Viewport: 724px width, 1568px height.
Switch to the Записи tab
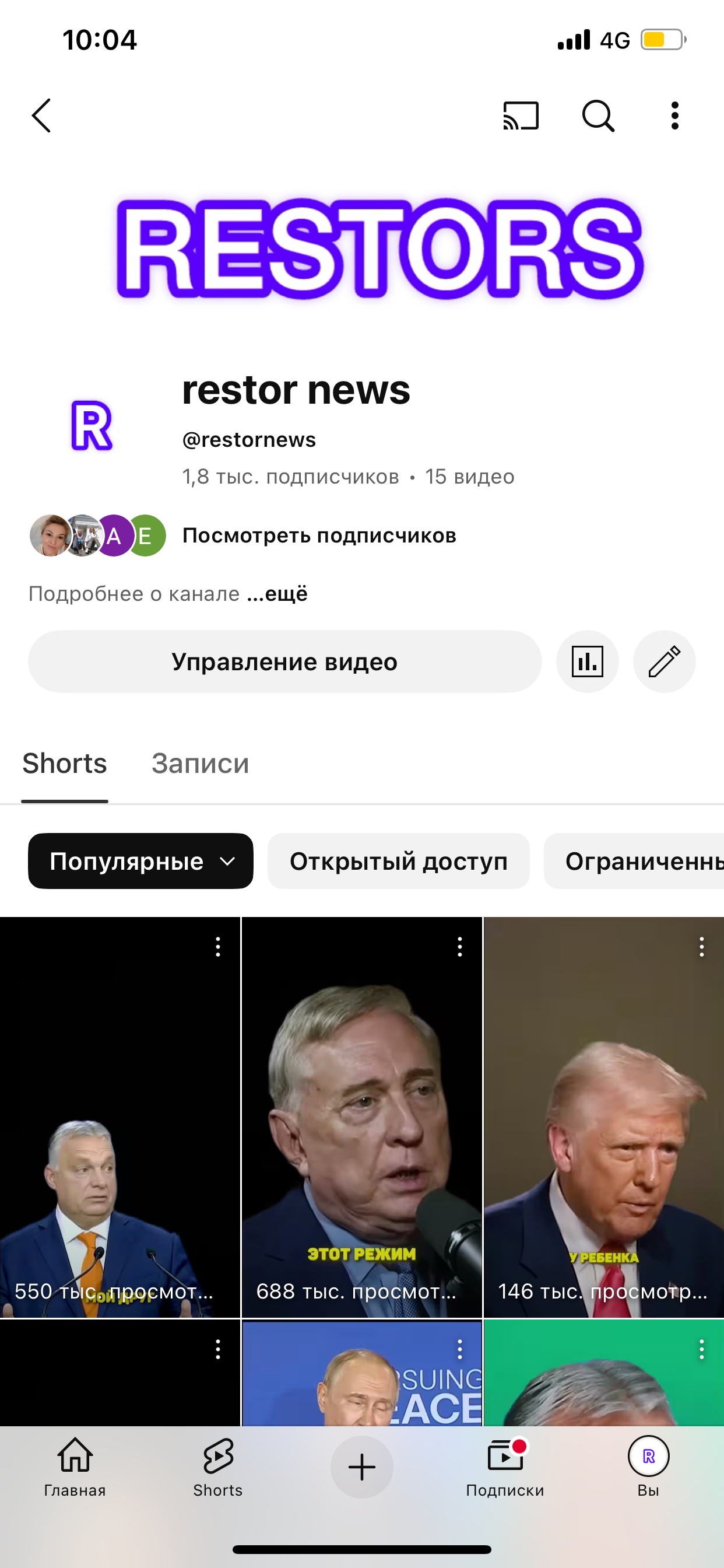pyautogui.click(x=200, y=764)
